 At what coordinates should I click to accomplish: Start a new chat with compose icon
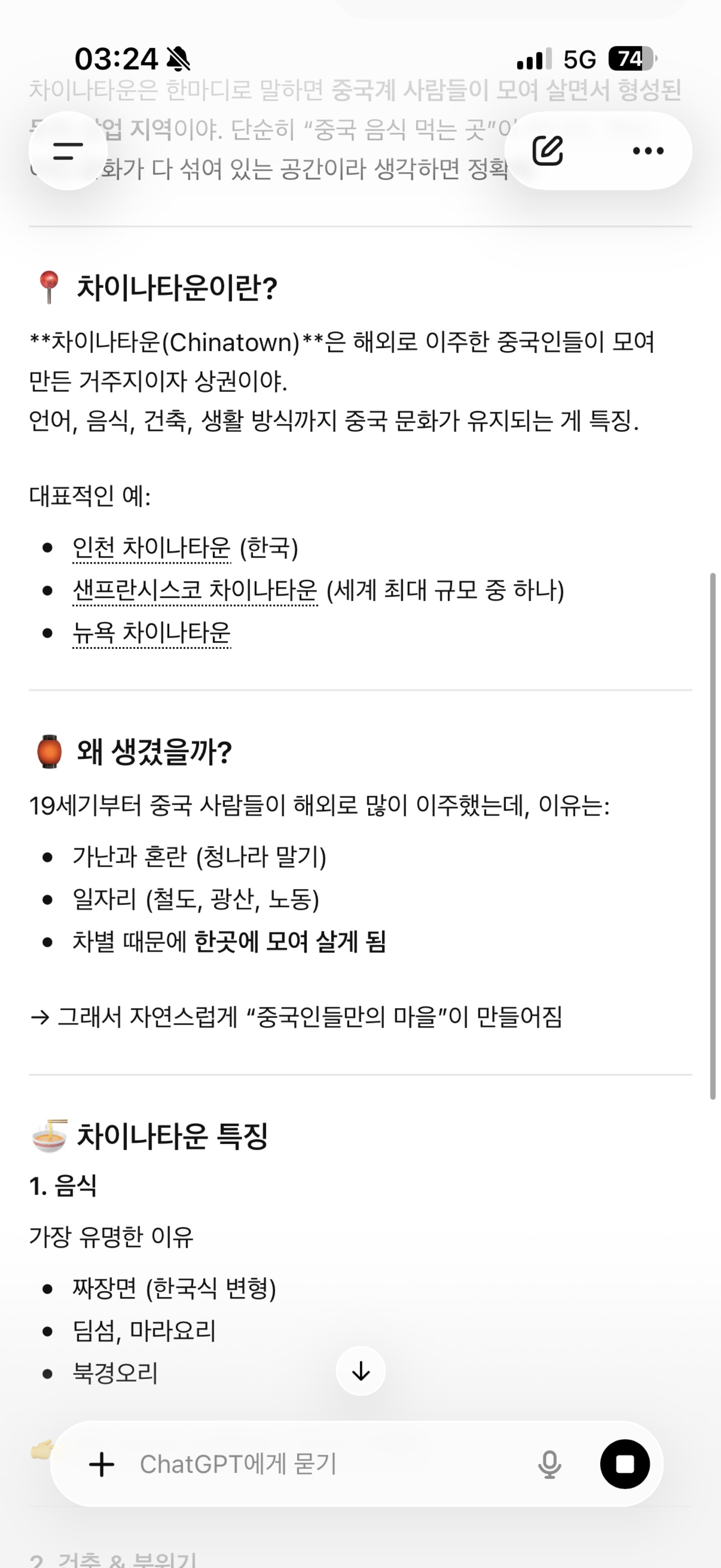(547, 150)
